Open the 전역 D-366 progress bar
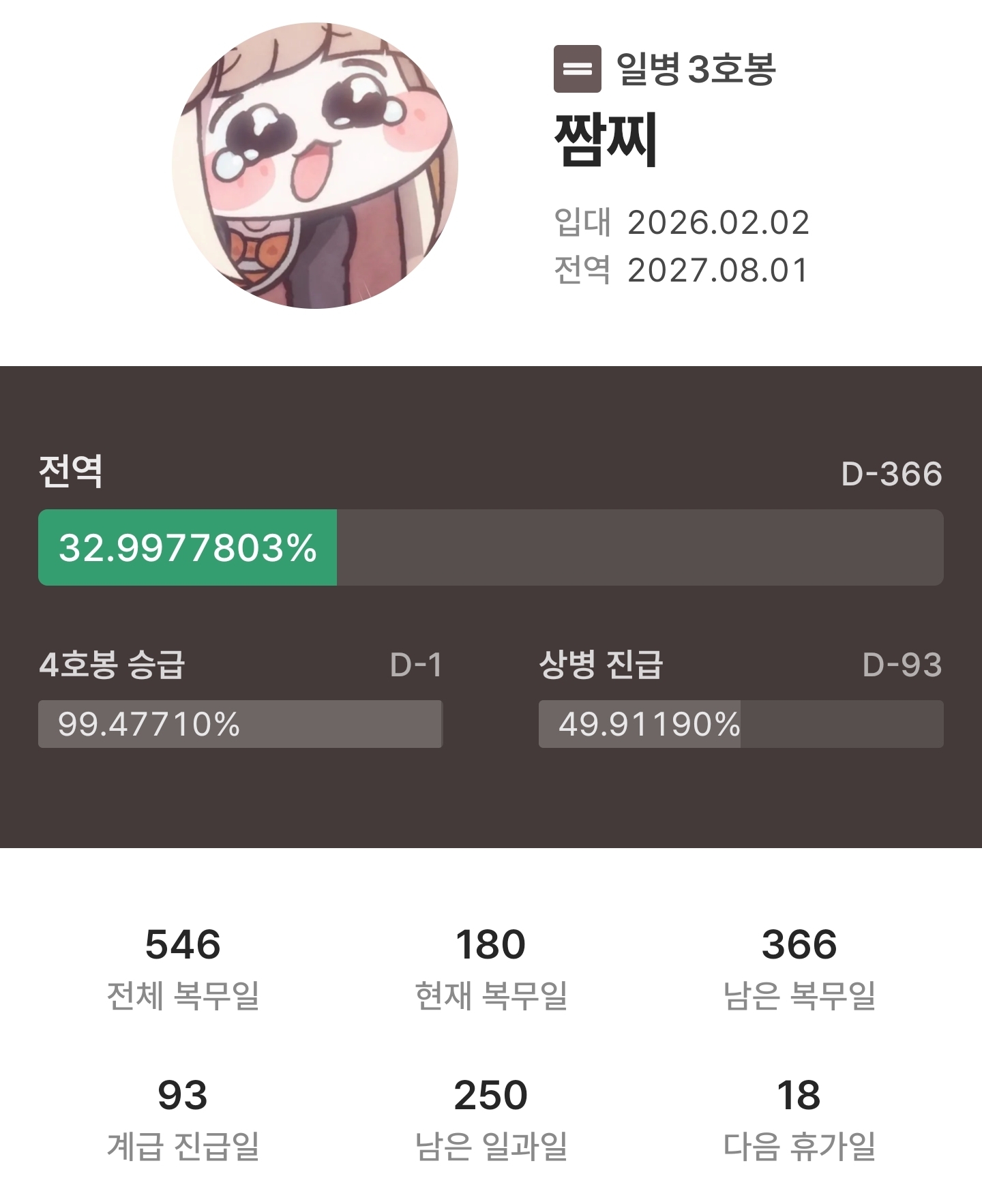This screenshot has width=982, height=1204. pyautogui.click(x=491, y=547)
